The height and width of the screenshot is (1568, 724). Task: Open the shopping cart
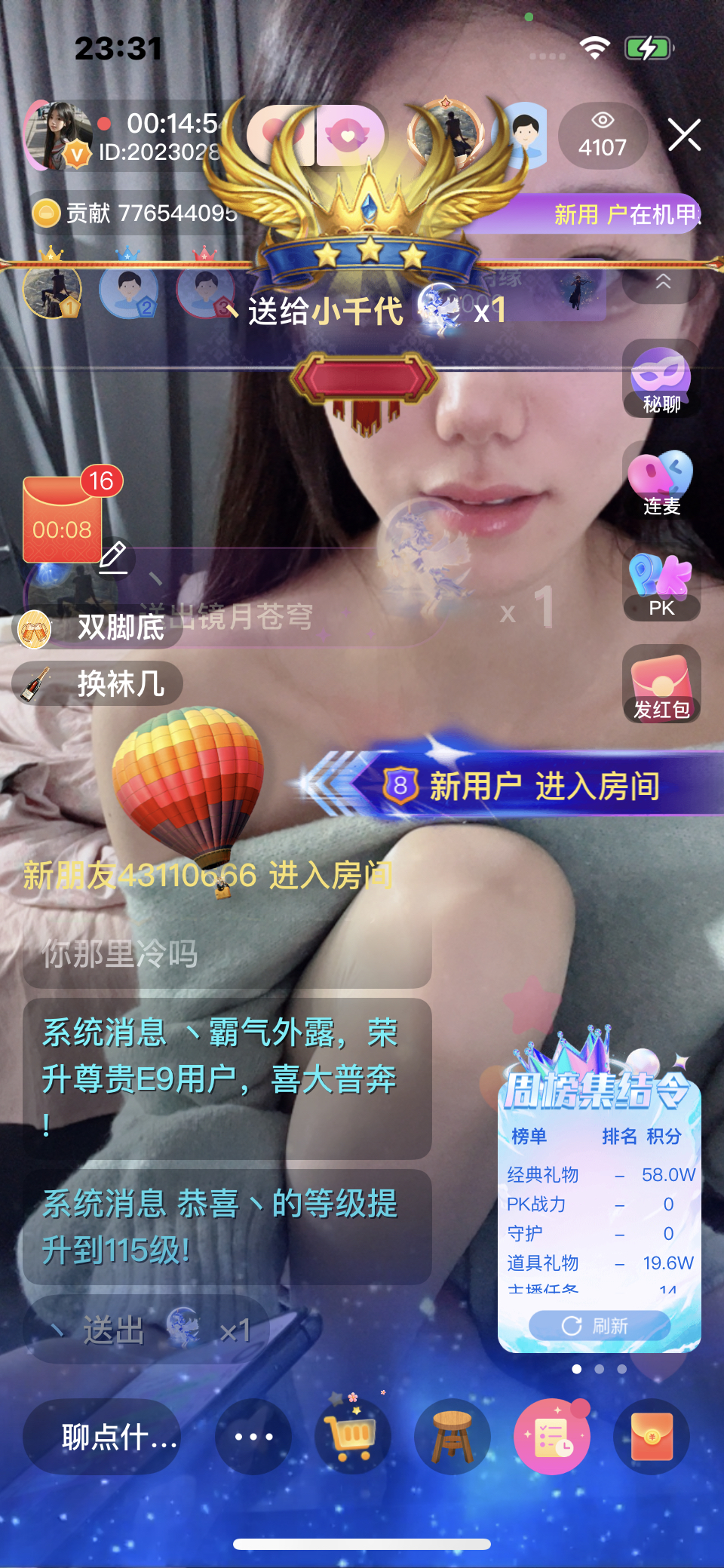351,1435
